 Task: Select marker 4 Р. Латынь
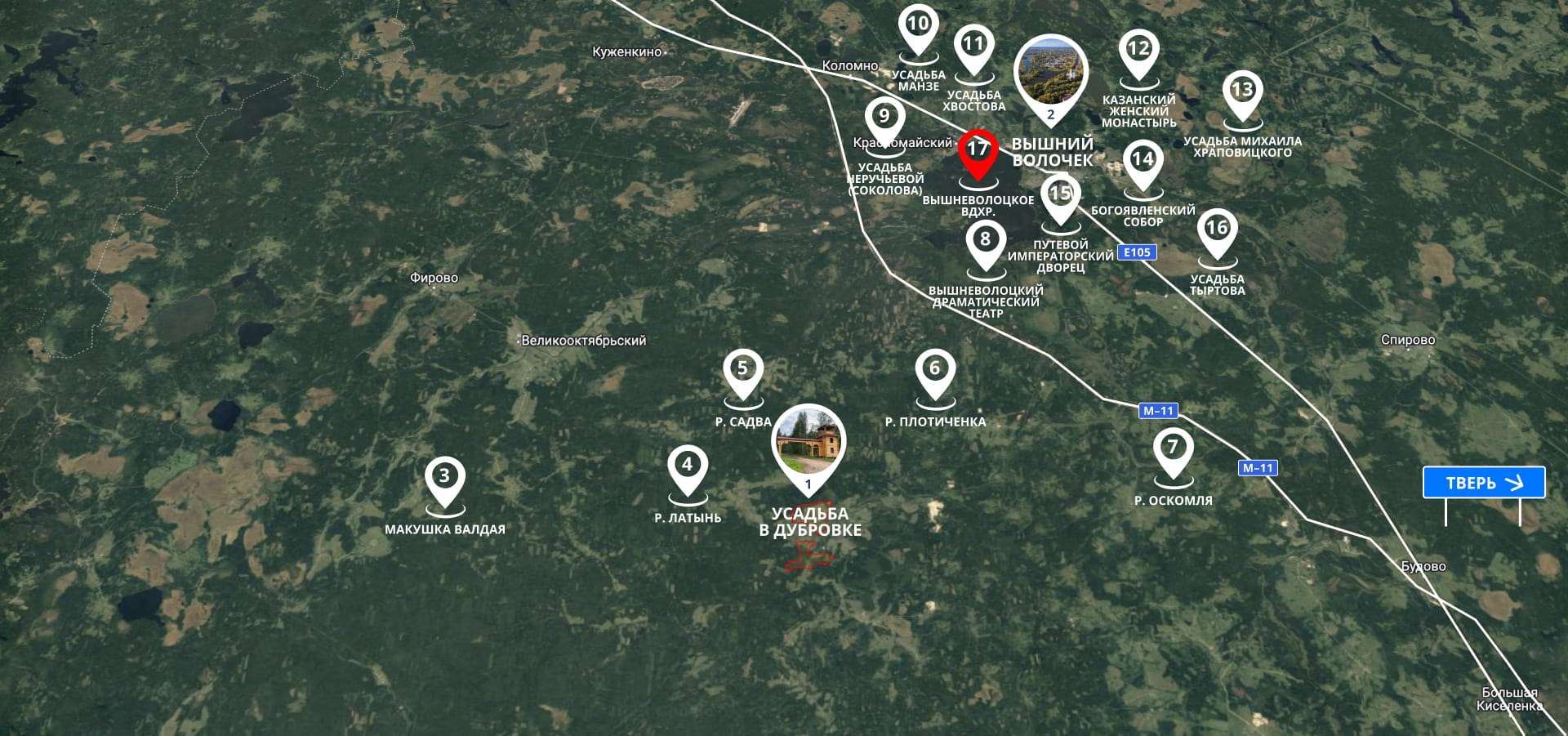click(x=688, y=465)
